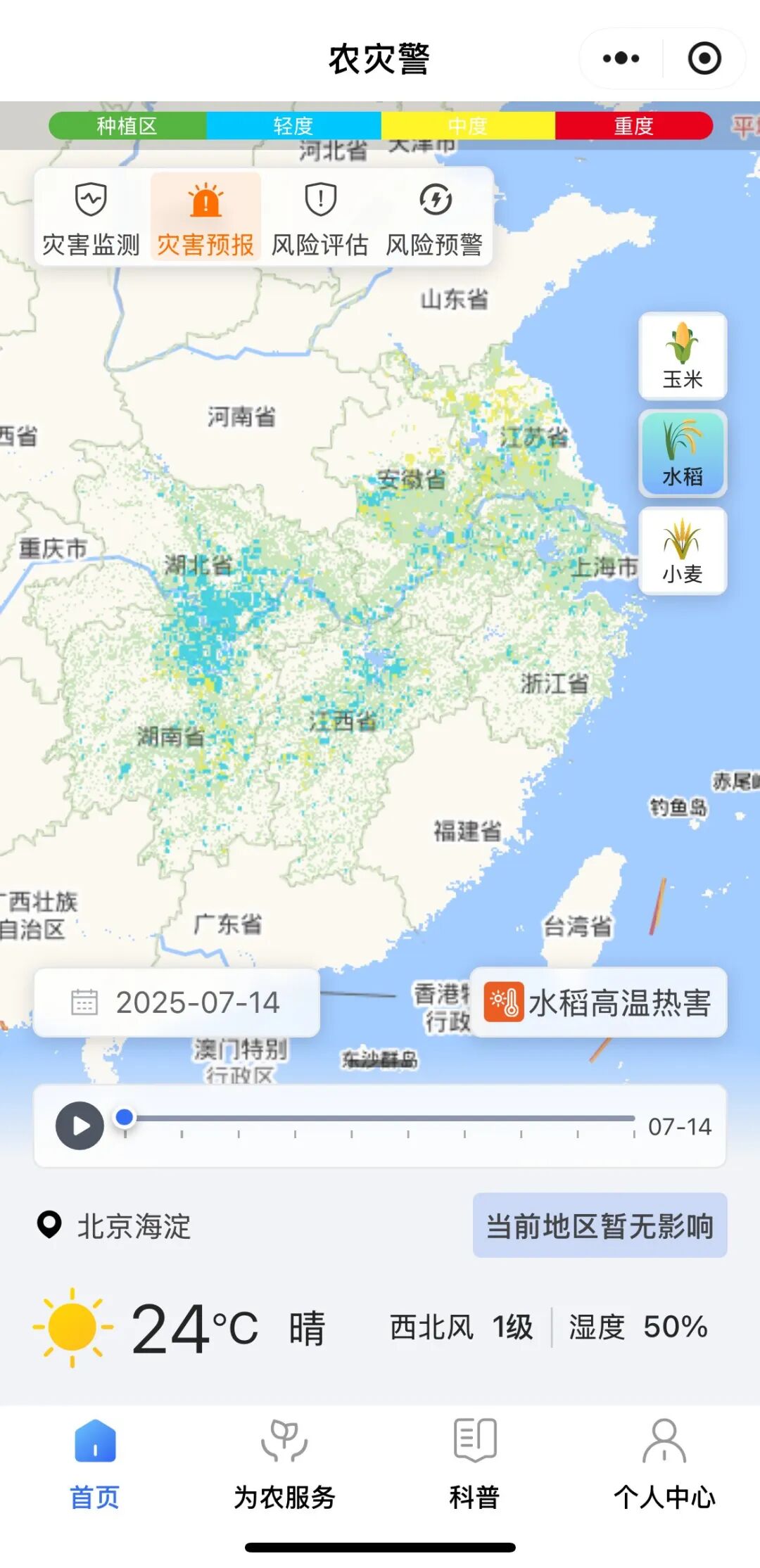This screenshot has width=760, height=1568.
Task: Open the 科普 tab
Action: pos(474,1470)
